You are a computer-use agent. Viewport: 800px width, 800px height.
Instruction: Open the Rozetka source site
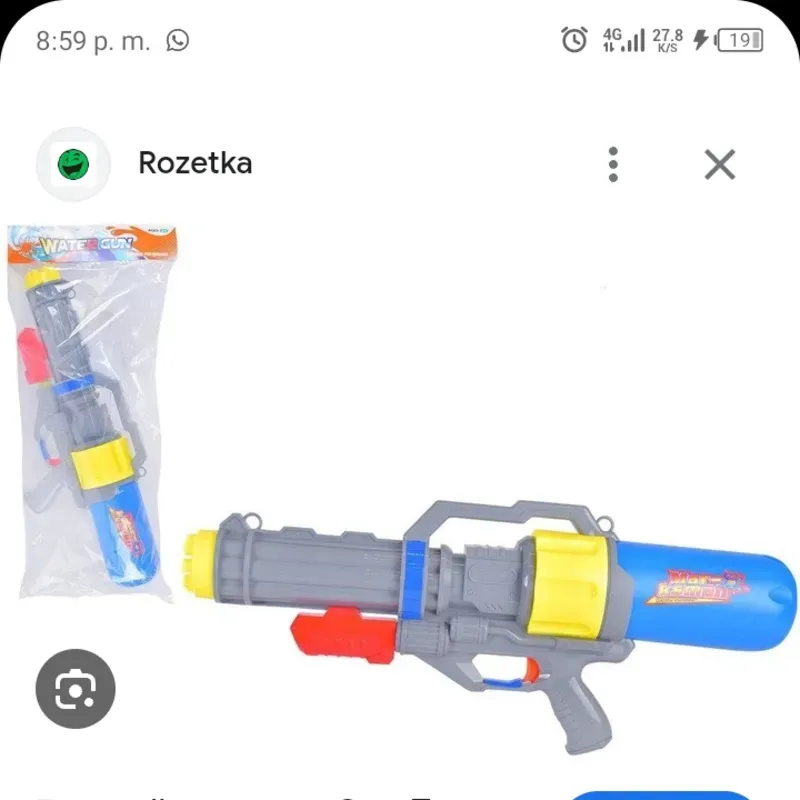(194, 163)
